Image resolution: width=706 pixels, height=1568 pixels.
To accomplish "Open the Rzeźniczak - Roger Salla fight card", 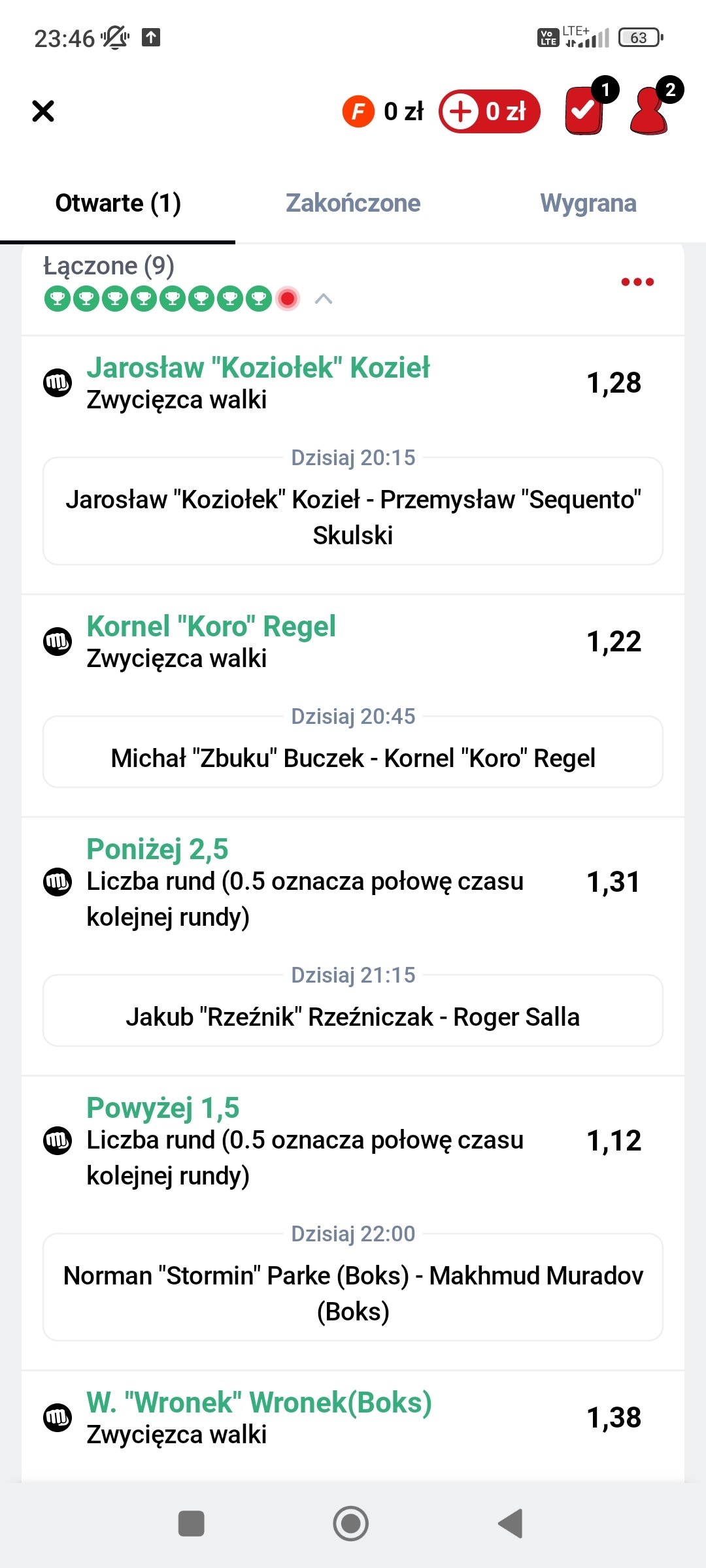I will point(353,1017).
